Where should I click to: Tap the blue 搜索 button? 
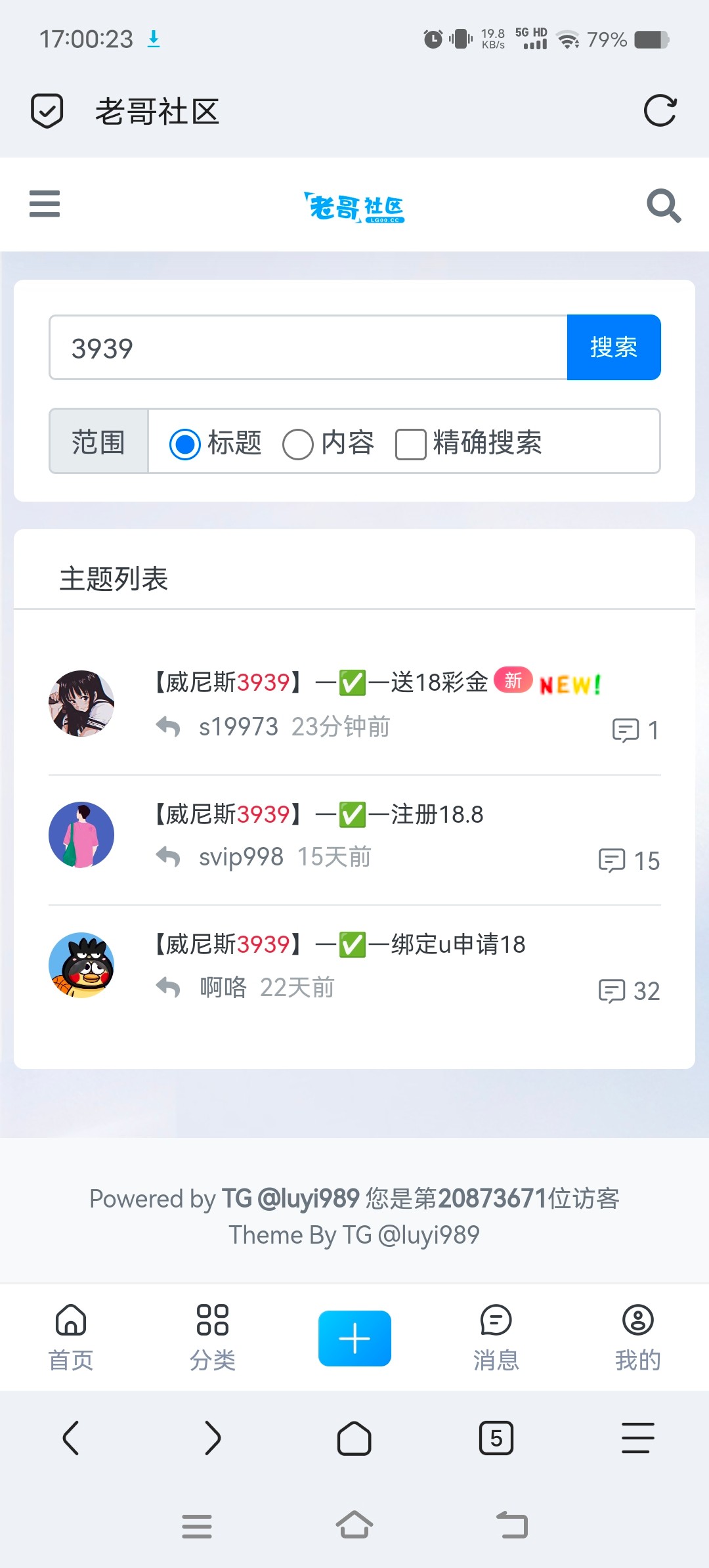[x=613, y=347]
